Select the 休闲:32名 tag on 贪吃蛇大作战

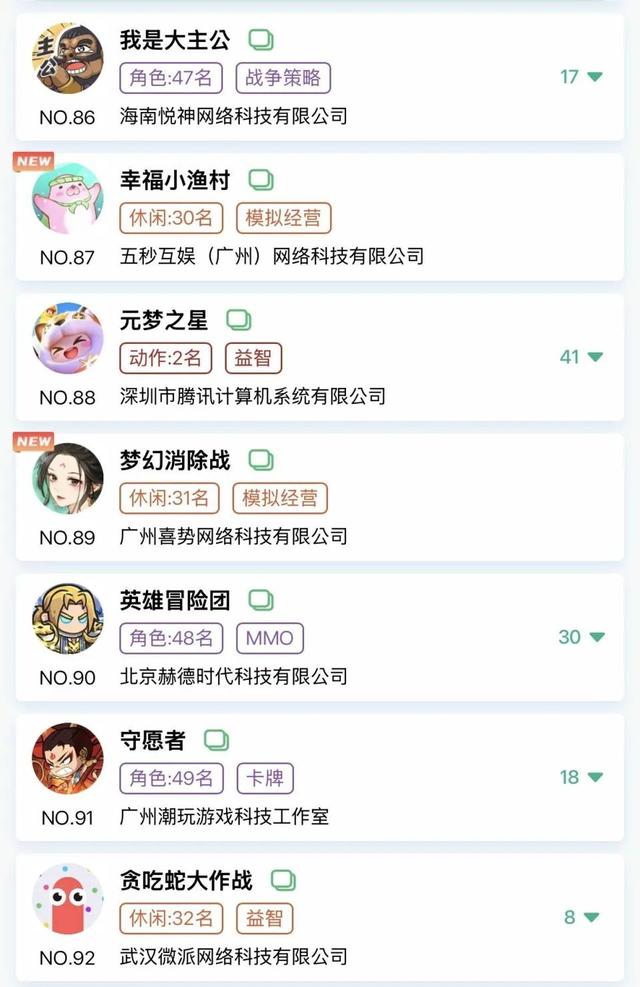pyautogui.click(x=171, y=917)
